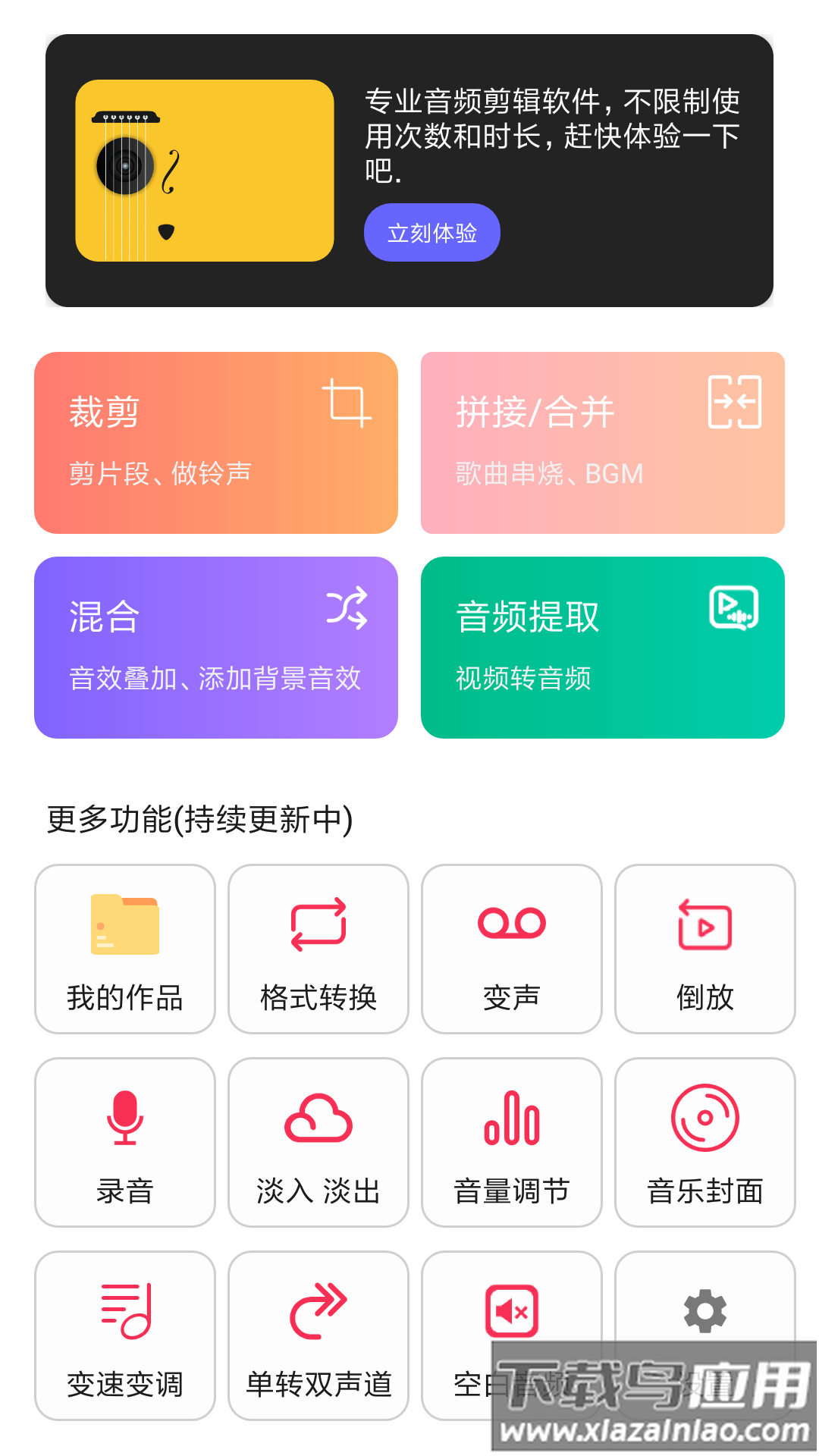Viewport: 819px width, 1456px height.
Task: Launch the 变速变调 tool
Action: 125,1335
